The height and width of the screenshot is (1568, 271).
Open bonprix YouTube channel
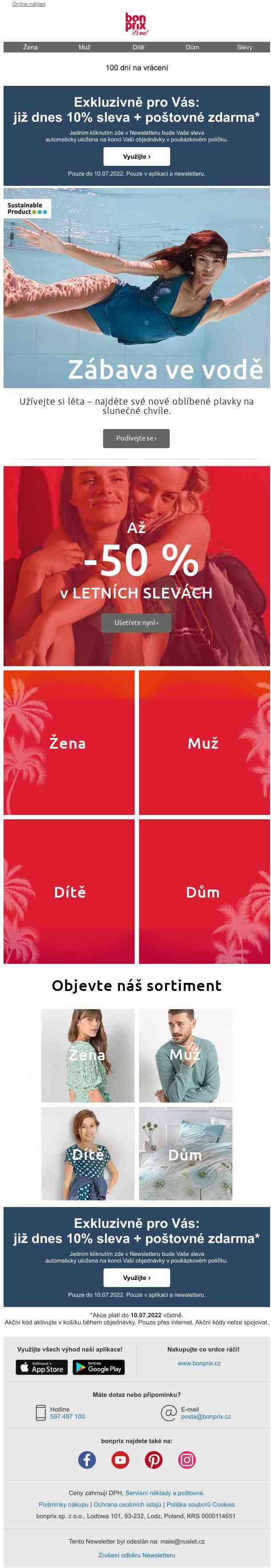[120, 1460]
